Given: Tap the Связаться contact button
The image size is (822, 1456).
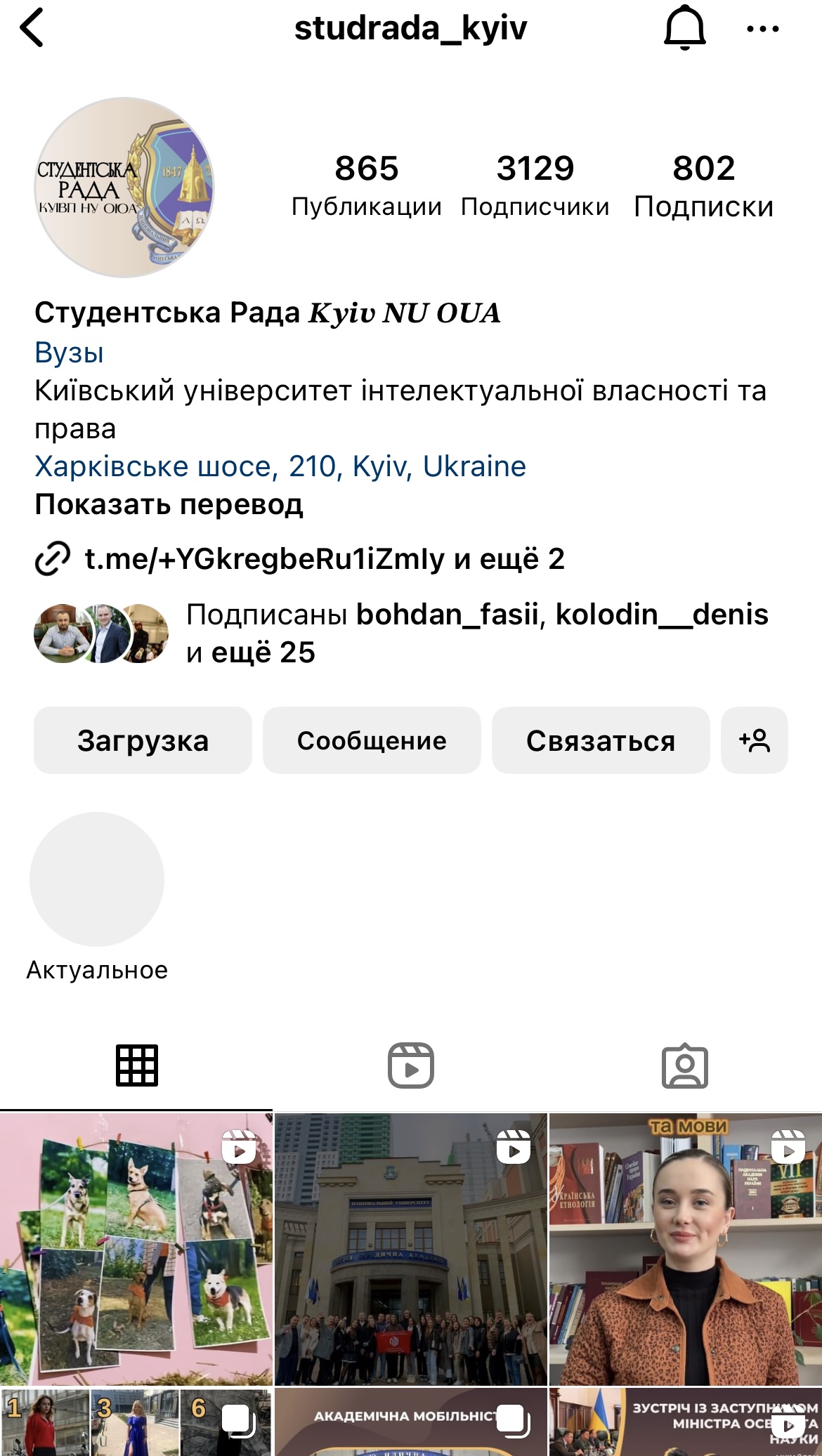Looking at the screenshot, I should (x=601, y=740).
